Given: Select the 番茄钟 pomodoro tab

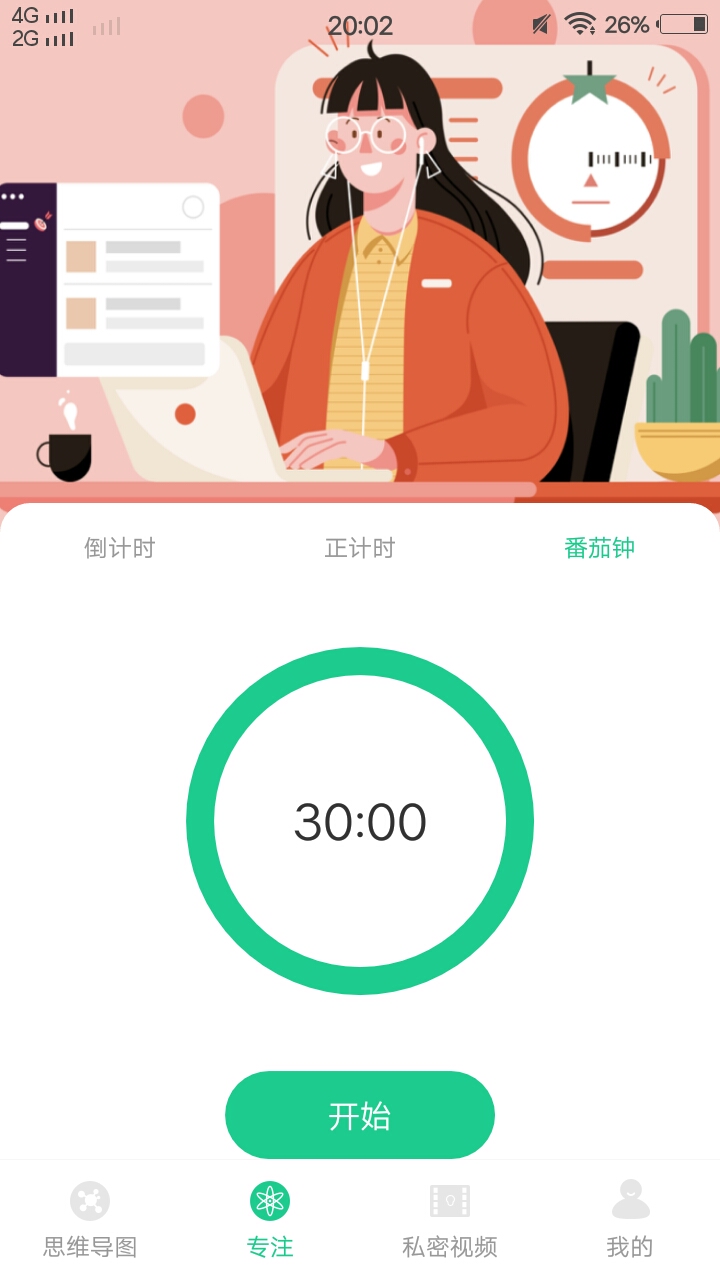Looking at the screenshot, I should click(600, 548).
